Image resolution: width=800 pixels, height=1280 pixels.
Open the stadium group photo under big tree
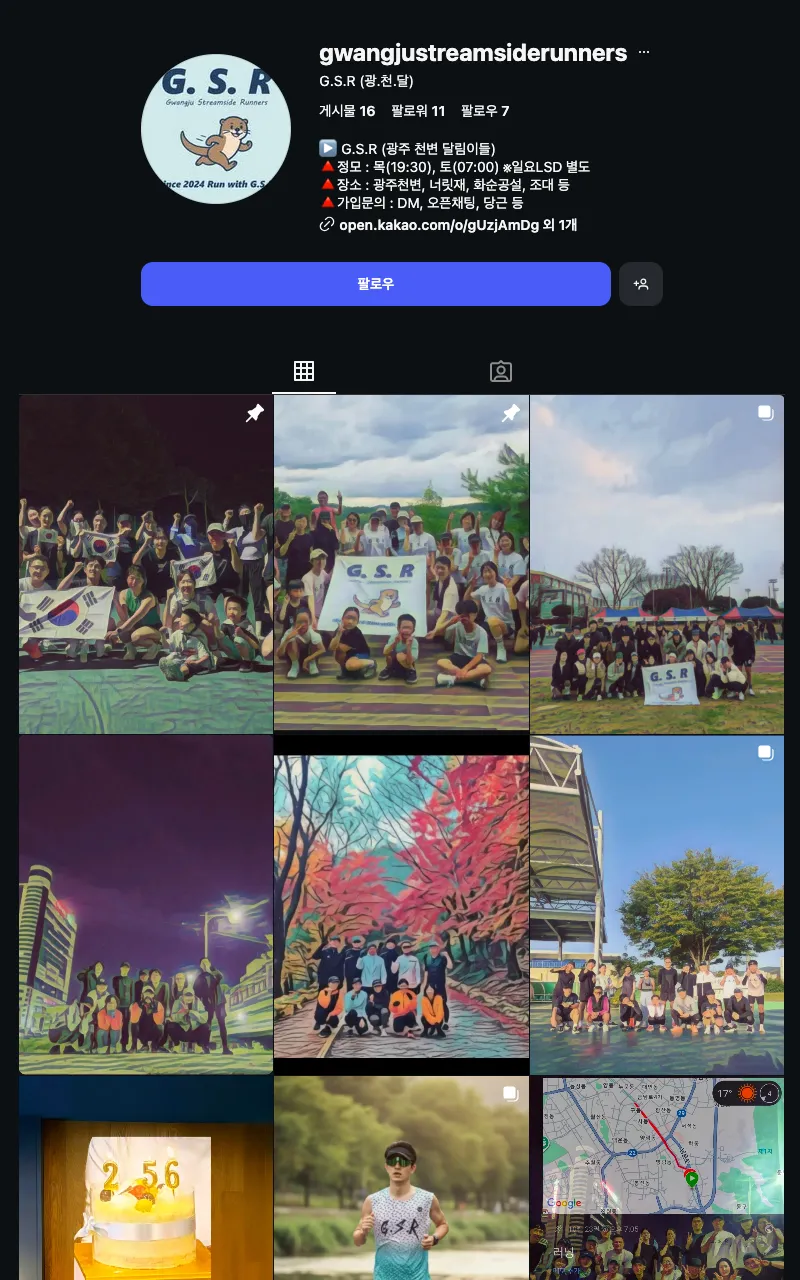657,905
